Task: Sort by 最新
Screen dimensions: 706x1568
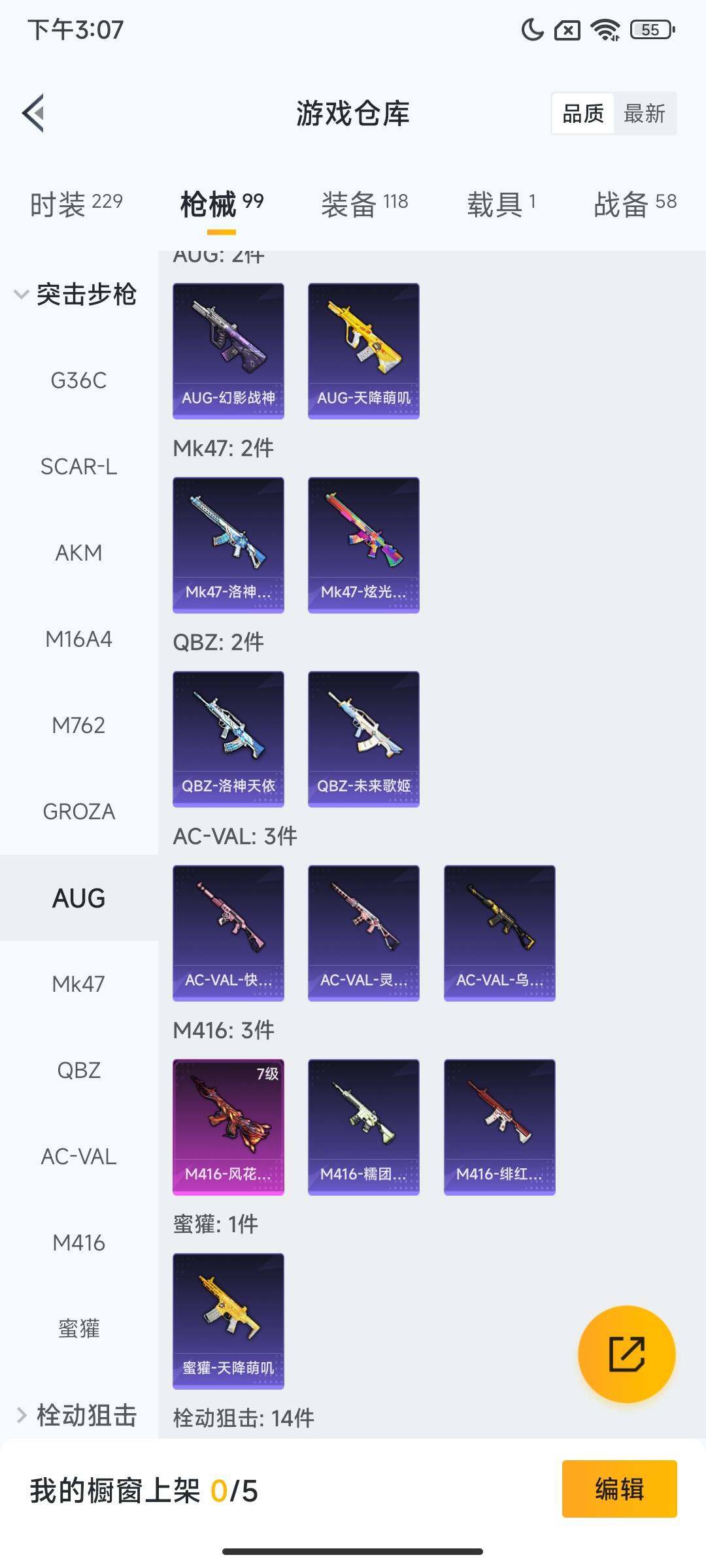Action: pyautogui.click(x=644, y=114)
